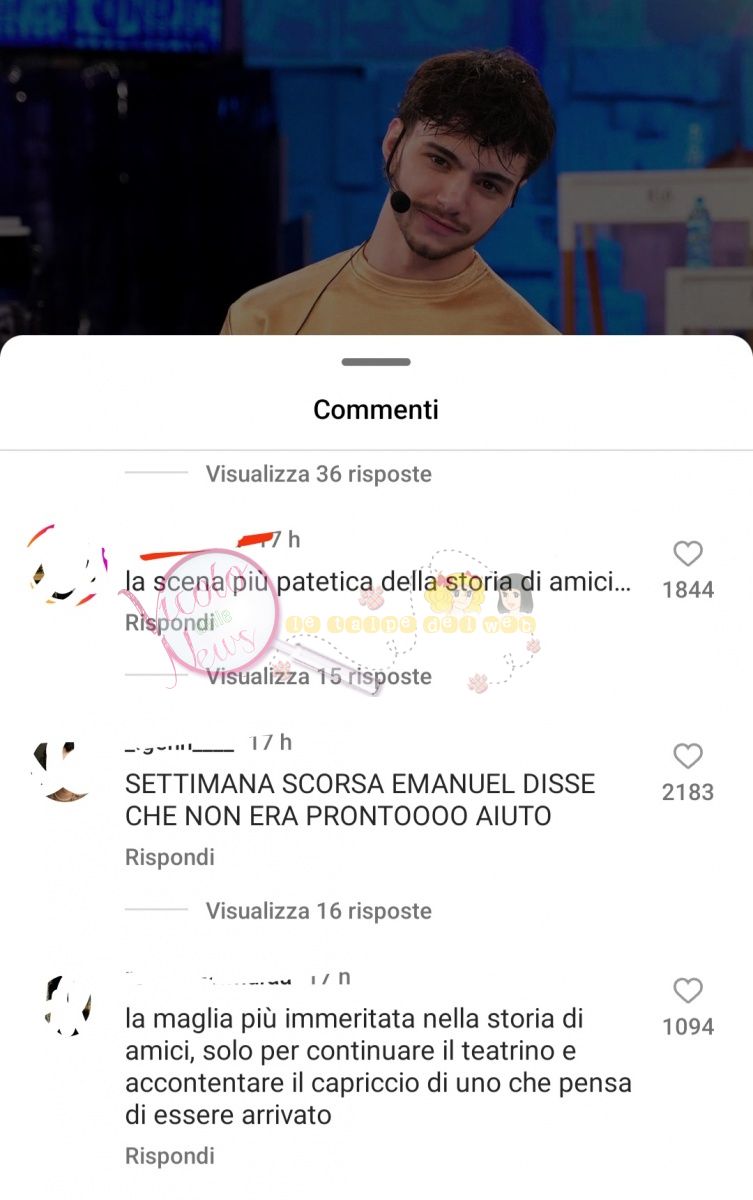Expand Visualizza 15 risposte
The width and height of the screenshot is (753, 1200).
[318, 677]
